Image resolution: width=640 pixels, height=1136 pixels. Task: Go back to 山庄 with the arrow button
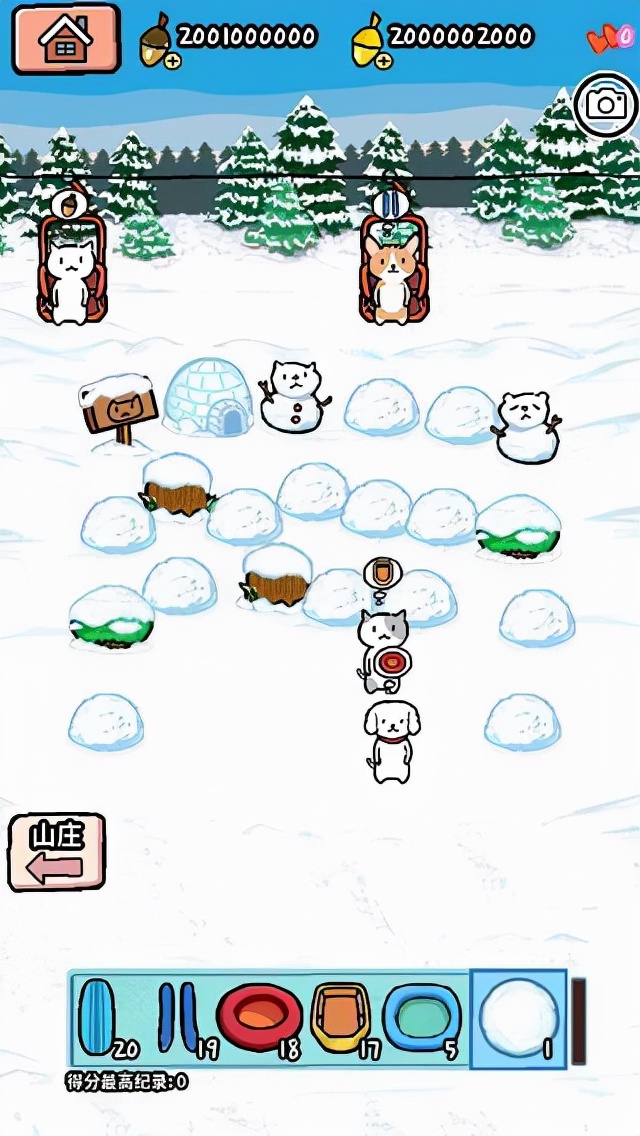coord(56,852)
